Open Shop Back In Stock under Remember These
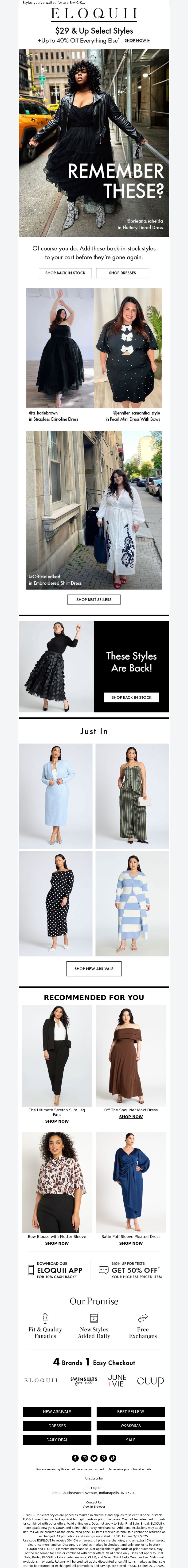The height and width of the screenshot is (1568, 188). [65, 273]
